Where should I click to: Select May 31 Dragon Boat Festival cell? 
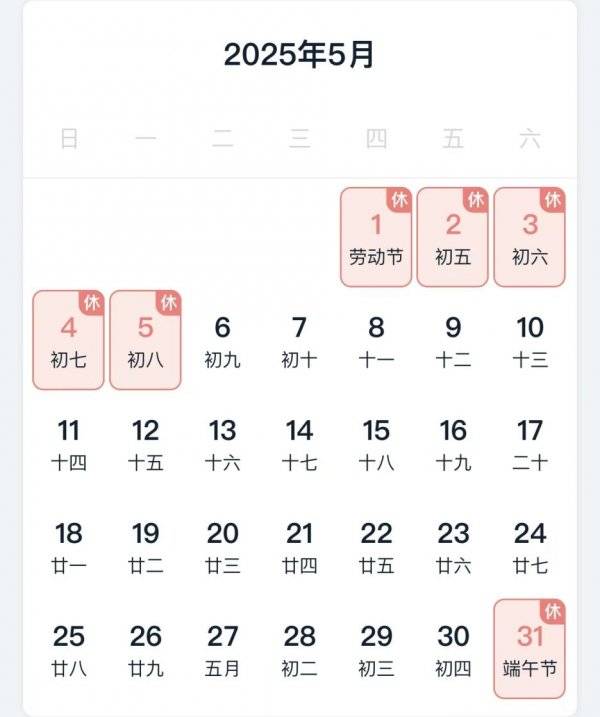click(x=530, y=650)
